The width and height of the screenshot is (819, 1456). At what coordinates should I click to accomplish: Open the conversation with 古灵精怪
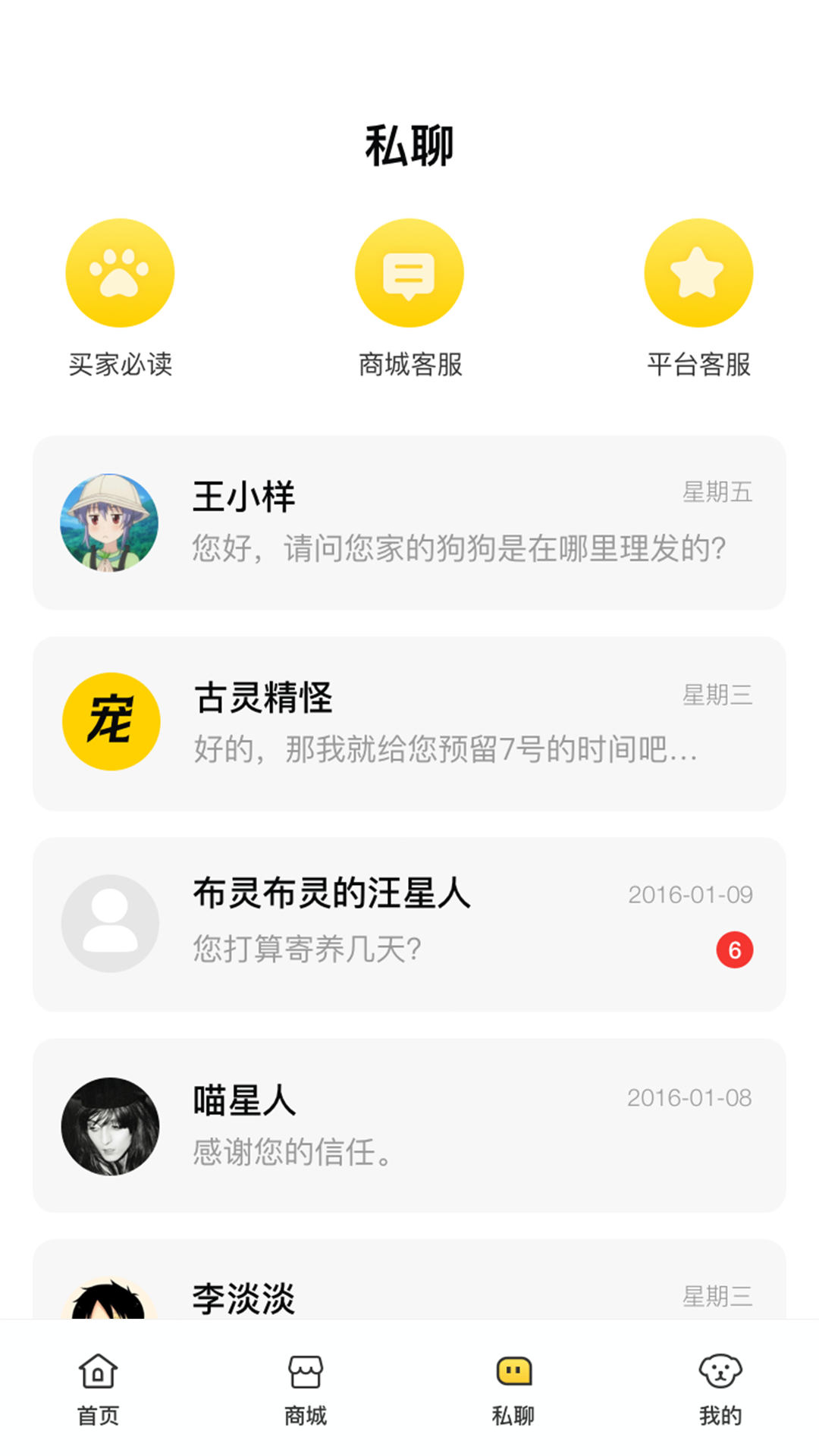click(x=409, y=723)
